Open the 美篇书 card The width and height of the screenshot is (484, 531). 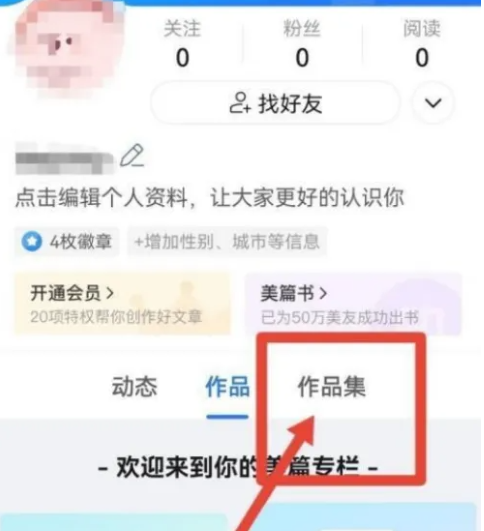point(353,304)
